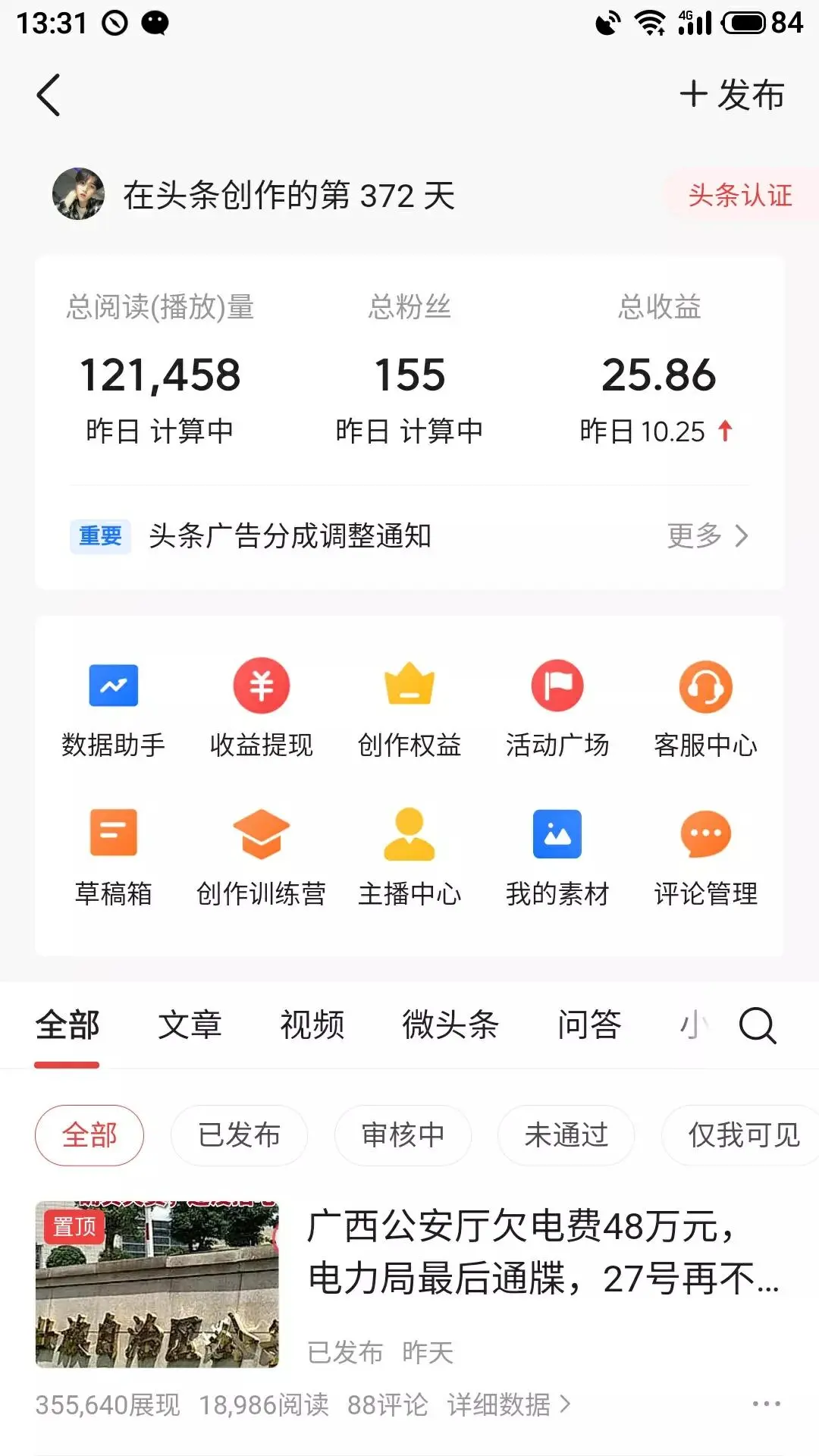819x1456 pixels.
Task: Open 收益提现 to withdraw earnings
Action: click(262, 707)
